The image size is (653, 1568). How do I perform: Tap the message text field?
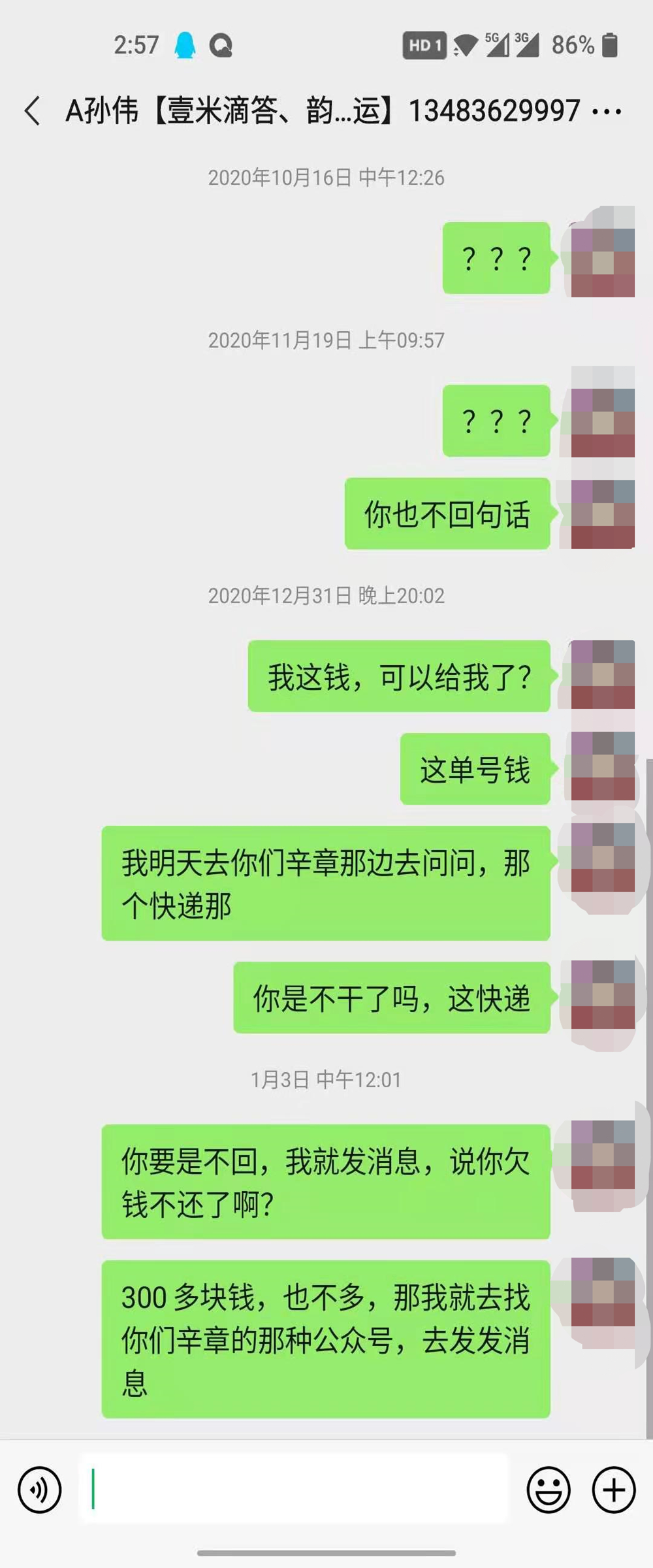(x=294, y=1490)
